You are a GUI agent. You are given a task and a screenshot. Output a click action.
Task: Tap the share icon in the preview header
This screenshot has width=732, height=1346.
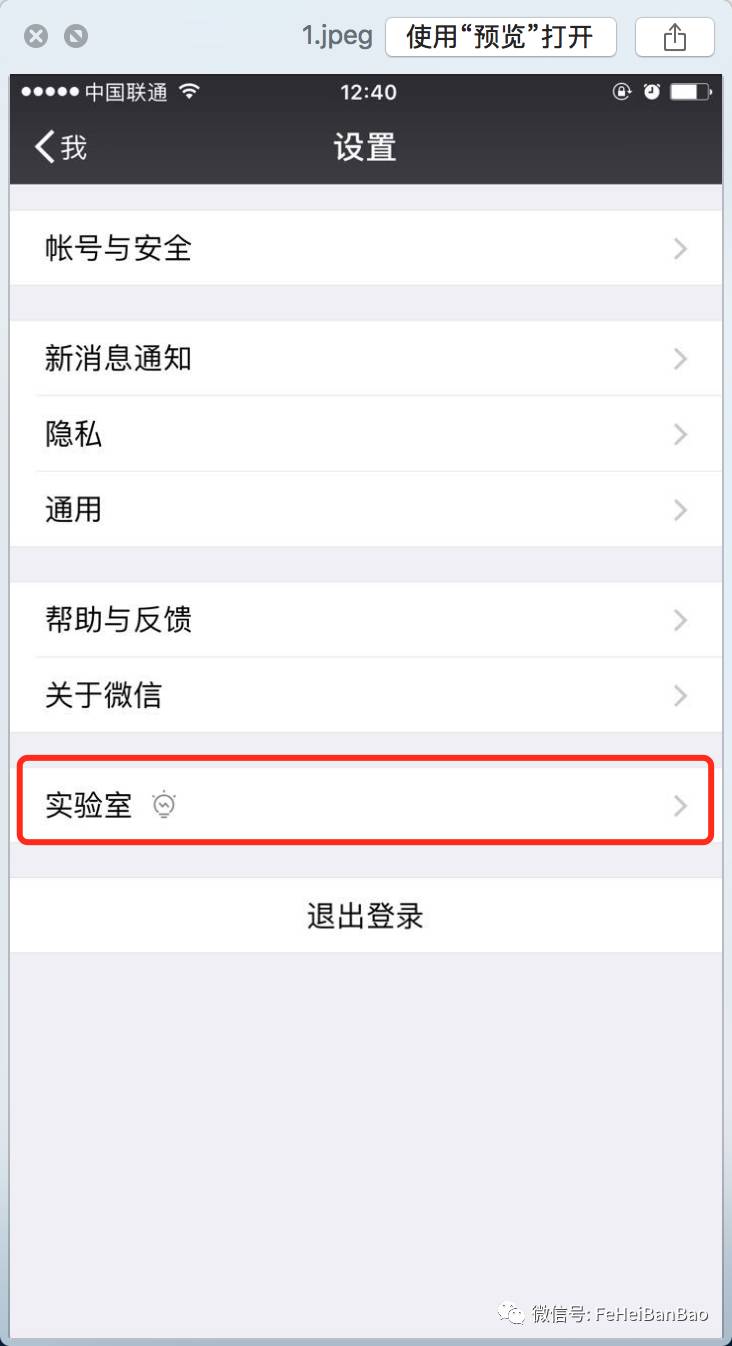coord(675,38)
